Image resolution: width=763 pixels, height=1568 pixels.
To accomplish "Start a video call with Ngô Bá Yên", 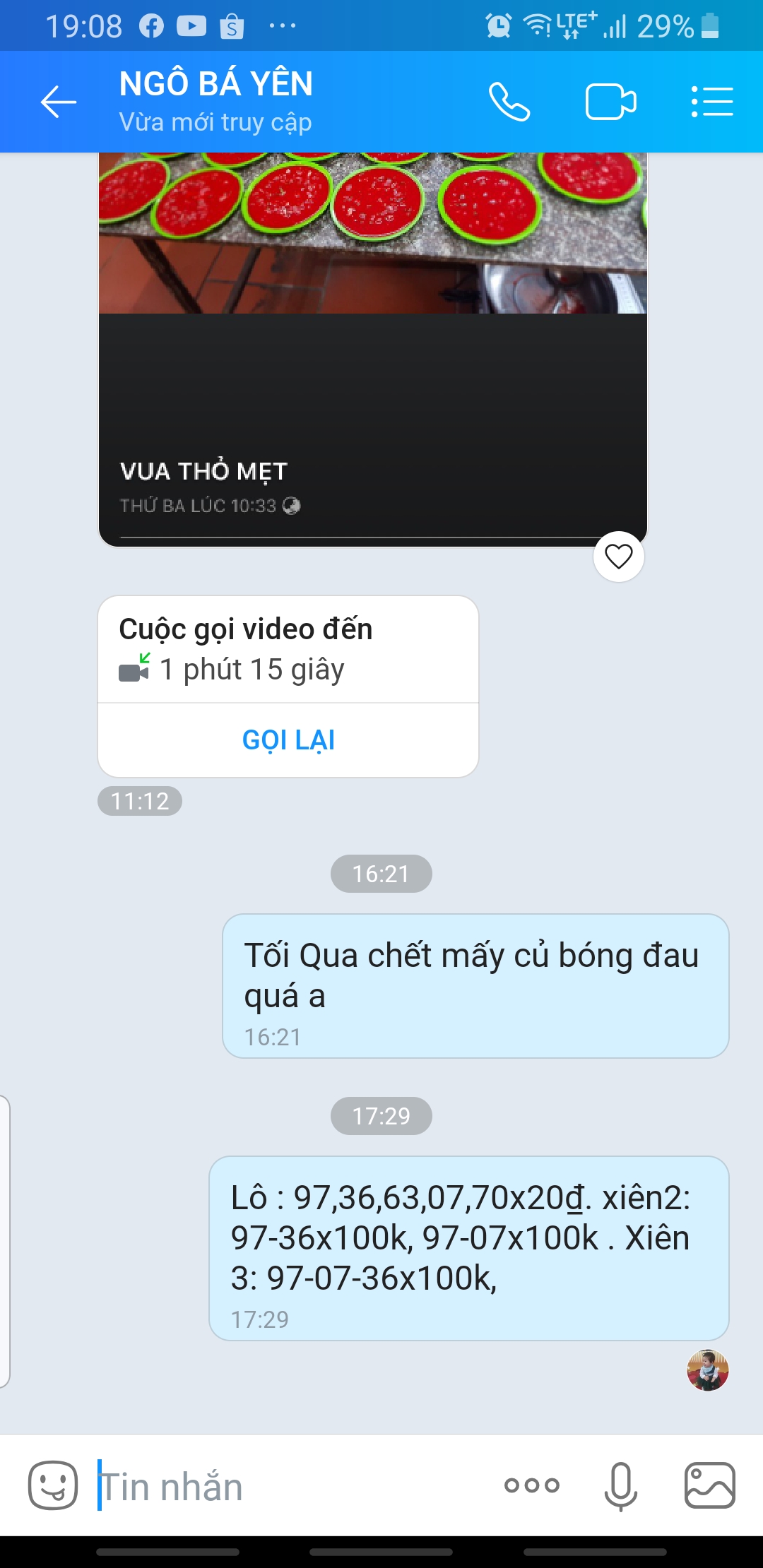I will click(610, 102).
